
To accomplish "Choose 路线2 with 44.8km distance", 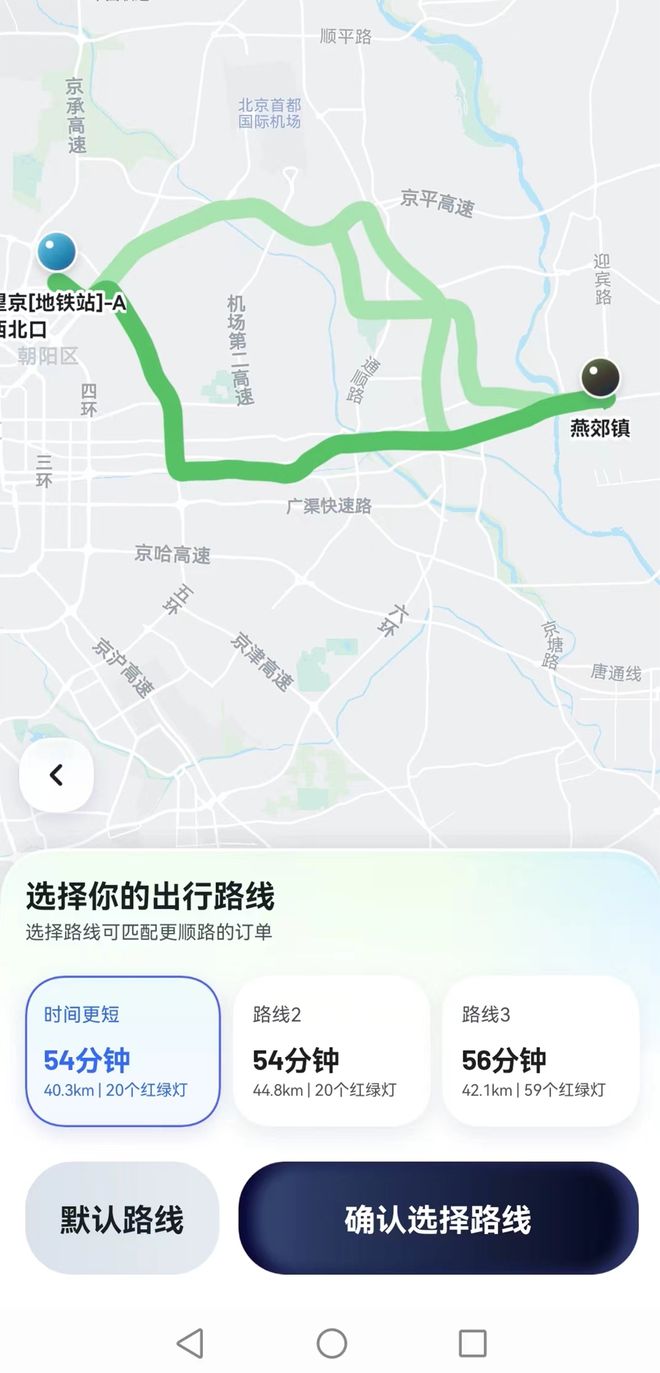I will [x=331, y=1051].
